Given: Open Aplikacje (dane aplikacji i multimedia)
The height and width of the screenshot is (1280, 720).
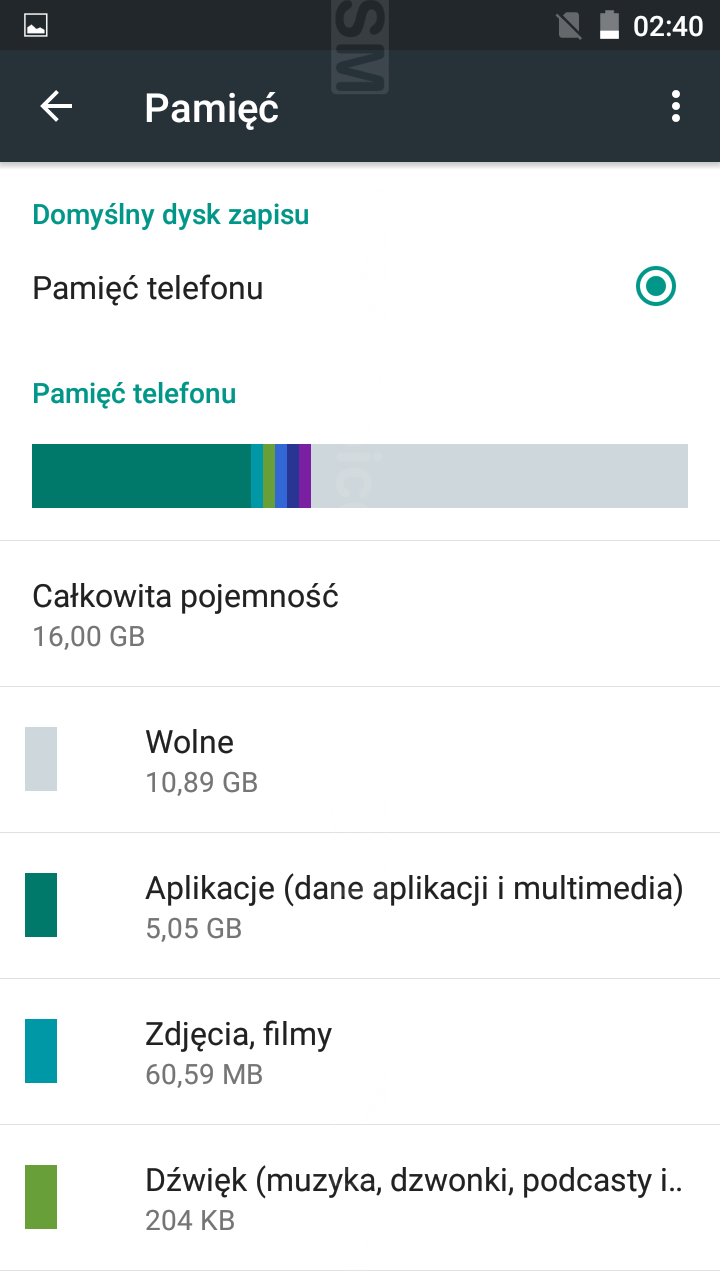Looking at the screenshot, I should pos(360,905).
